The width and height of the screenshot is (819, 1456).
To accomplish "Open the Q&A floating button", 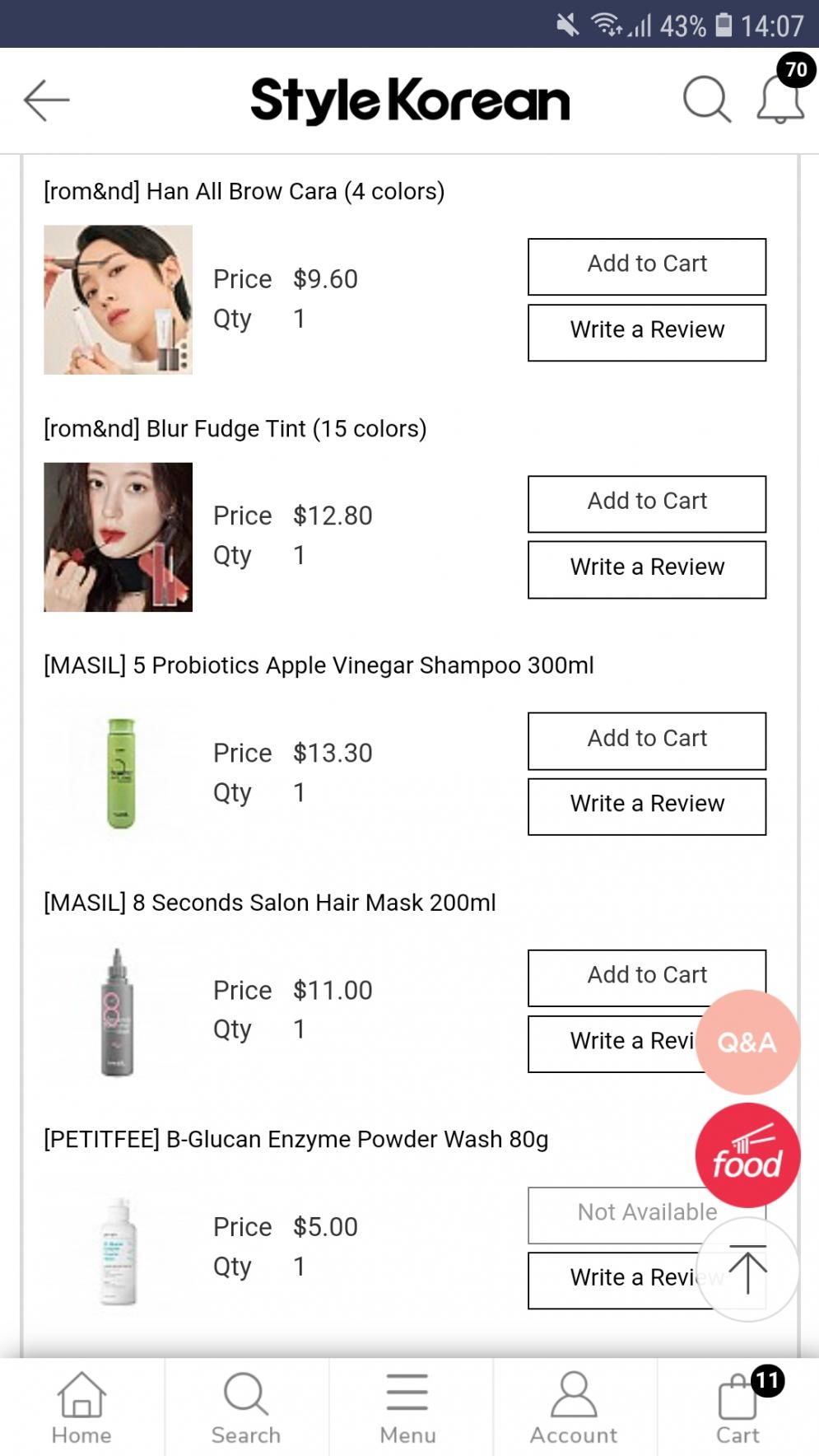I will coord(747,1043).
